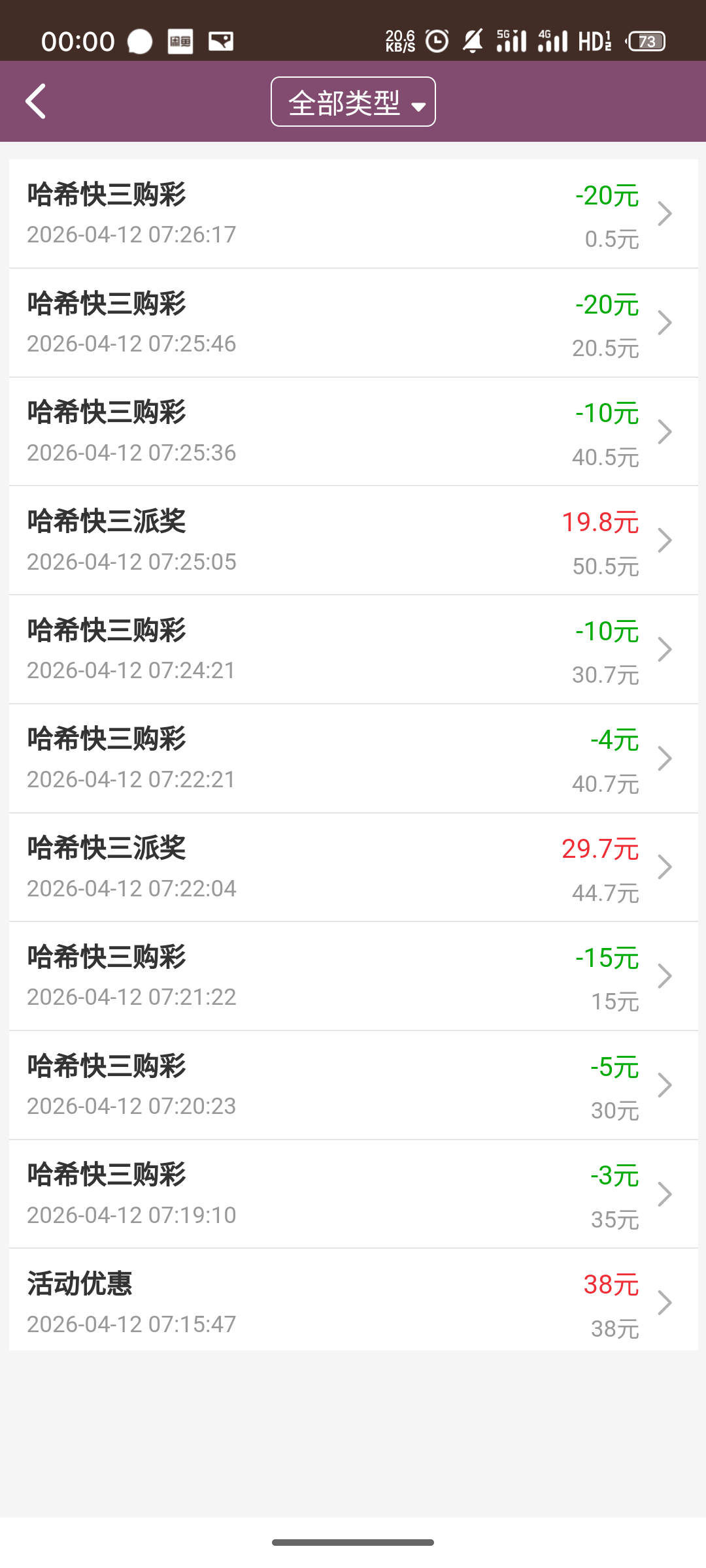Open the 07:25:36 哈希快三购彩 entry

point(353,432)
